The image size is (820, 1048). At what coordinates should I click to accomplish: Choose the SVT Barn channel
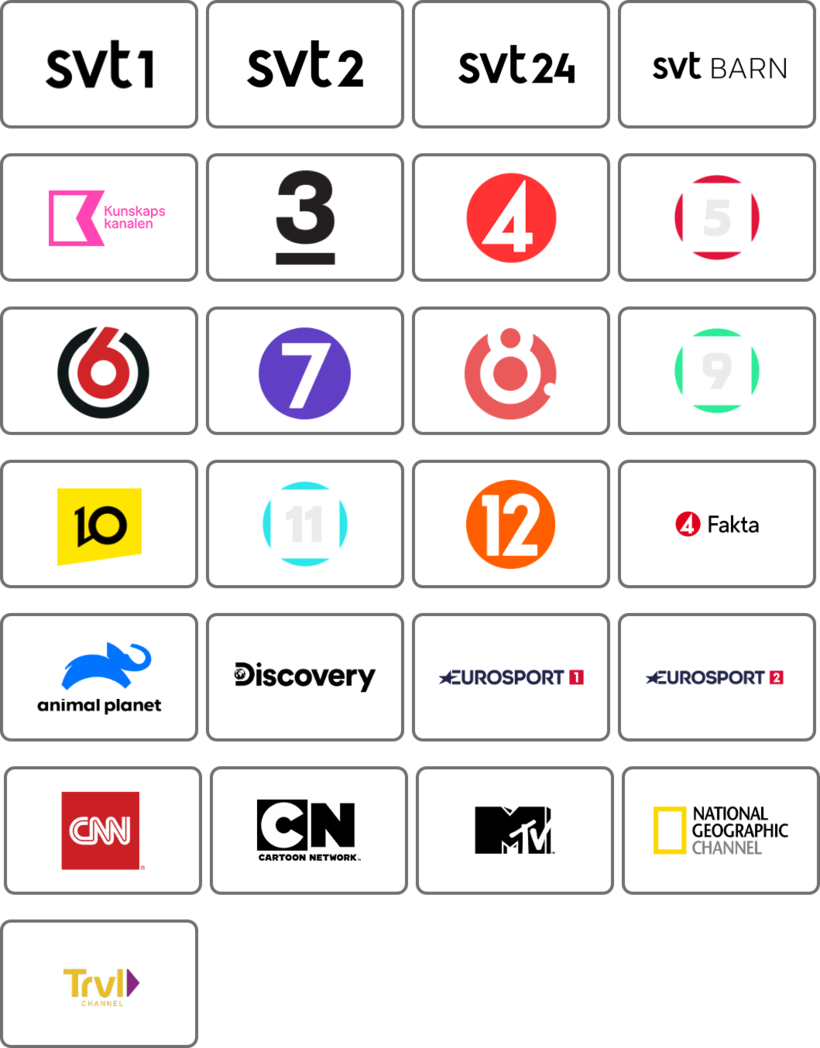click(x=717, y=65)
